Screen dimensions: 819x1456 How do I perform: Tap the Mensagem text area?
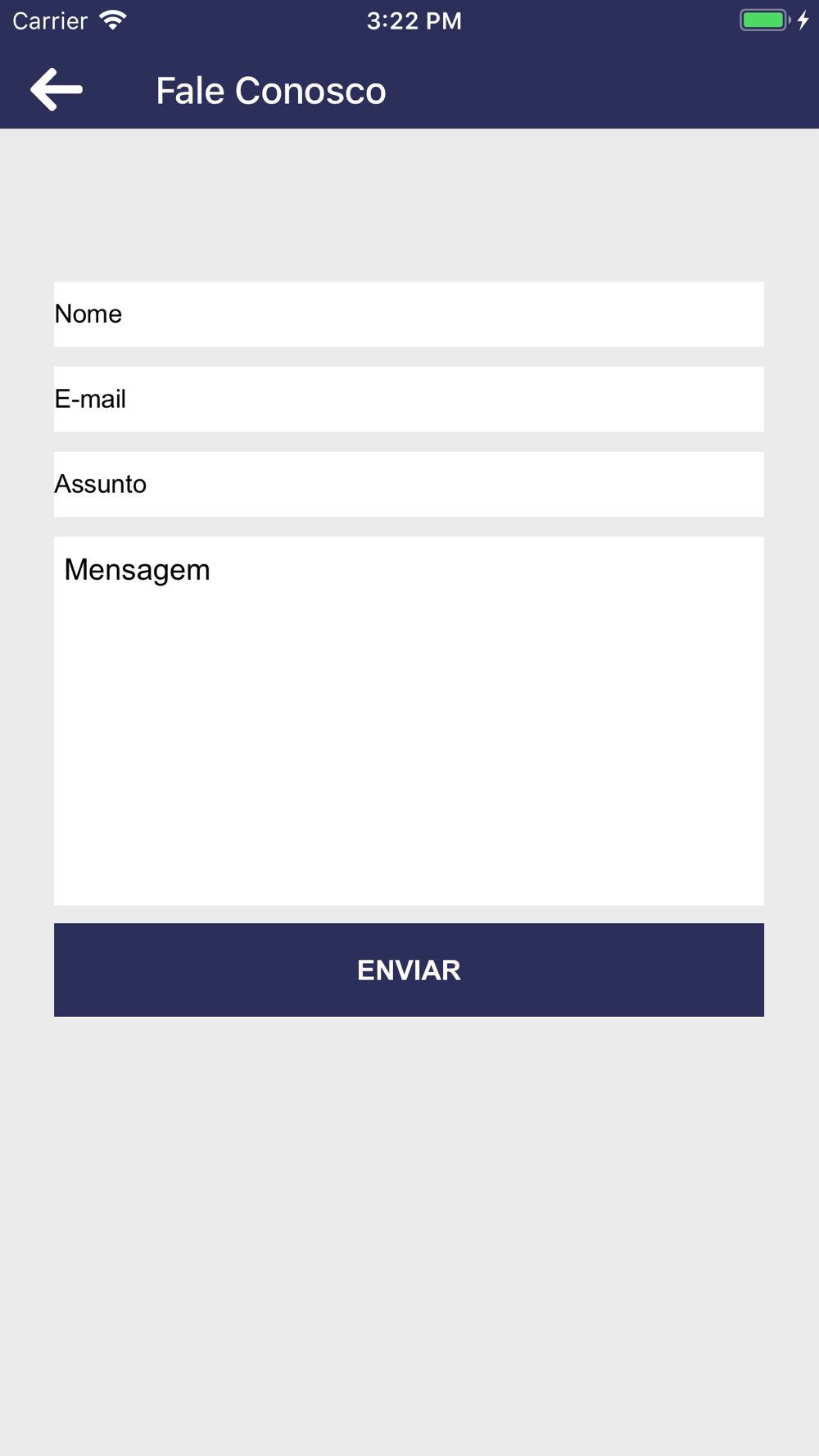pos(409,721)
